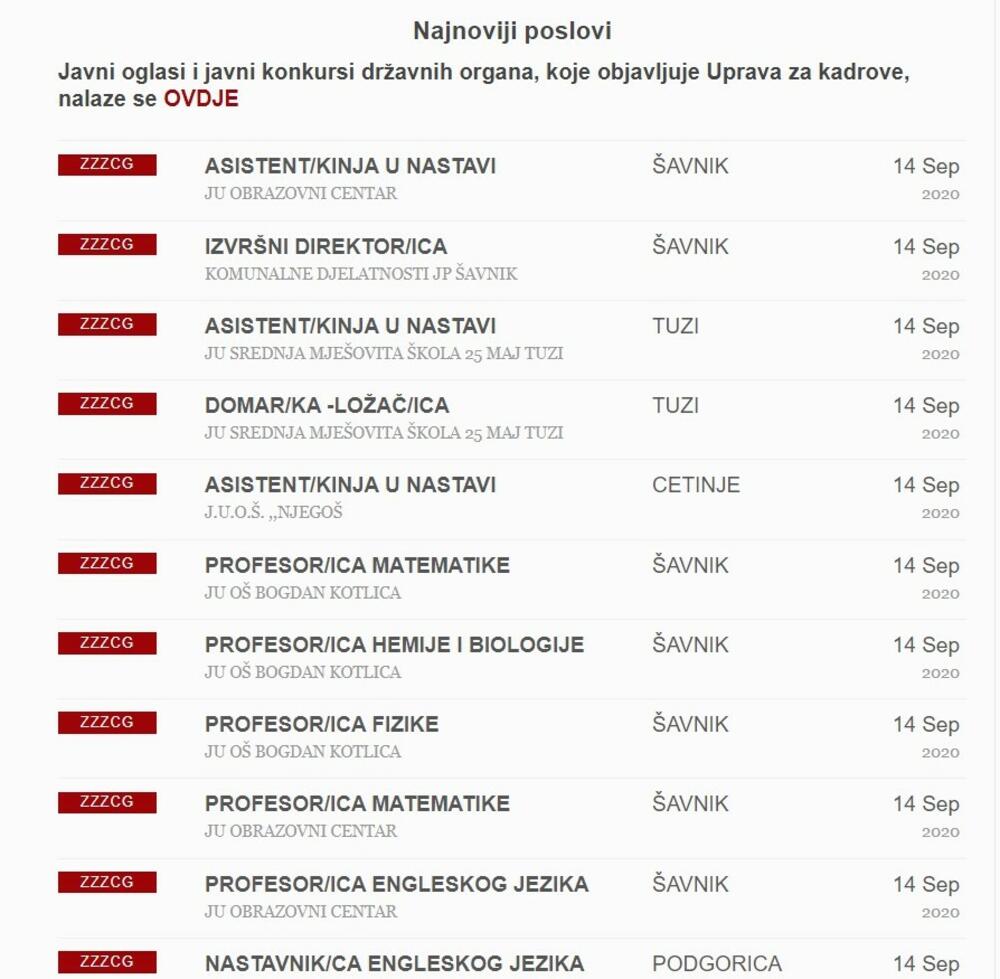This screenshot has width=1000, height=979.
Task: Open Asistent/kinja u nastavi at JU Obrazovni Centar
Action: [x=350, y=166]
